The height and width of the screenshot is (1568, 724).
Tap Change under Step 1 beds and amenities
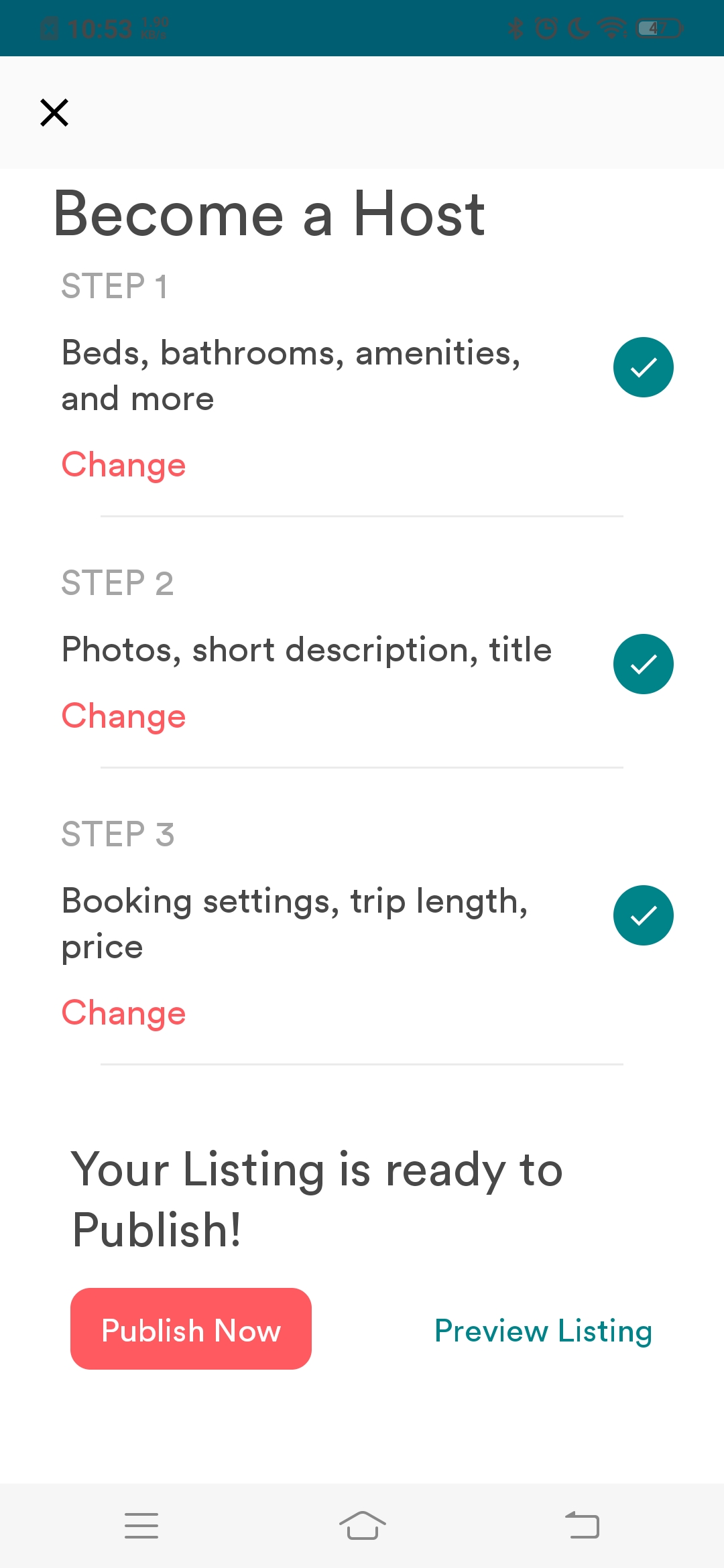tap(123, 465)
